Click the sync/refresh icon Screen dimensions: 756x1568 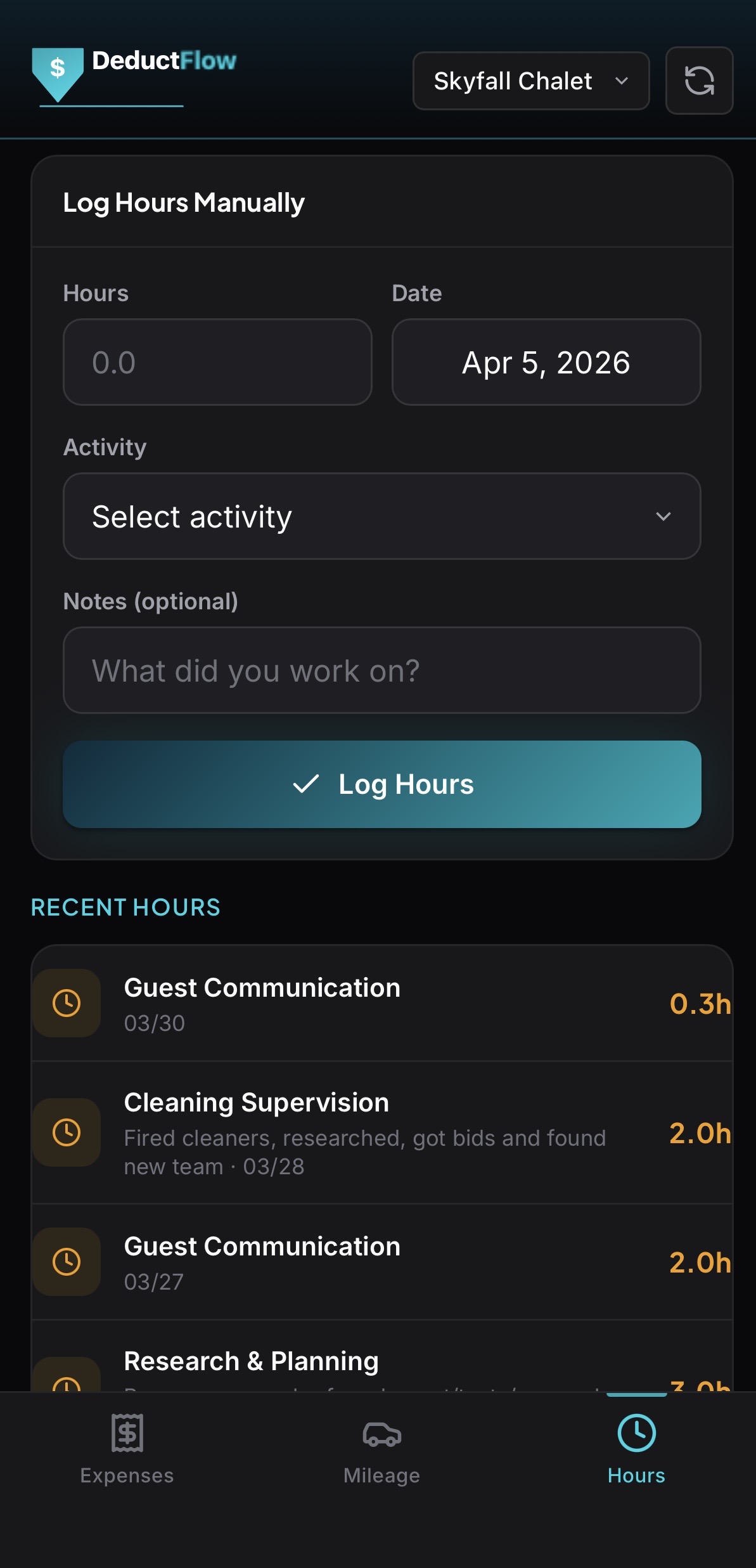pyautogui.click(x=699, y=81)
